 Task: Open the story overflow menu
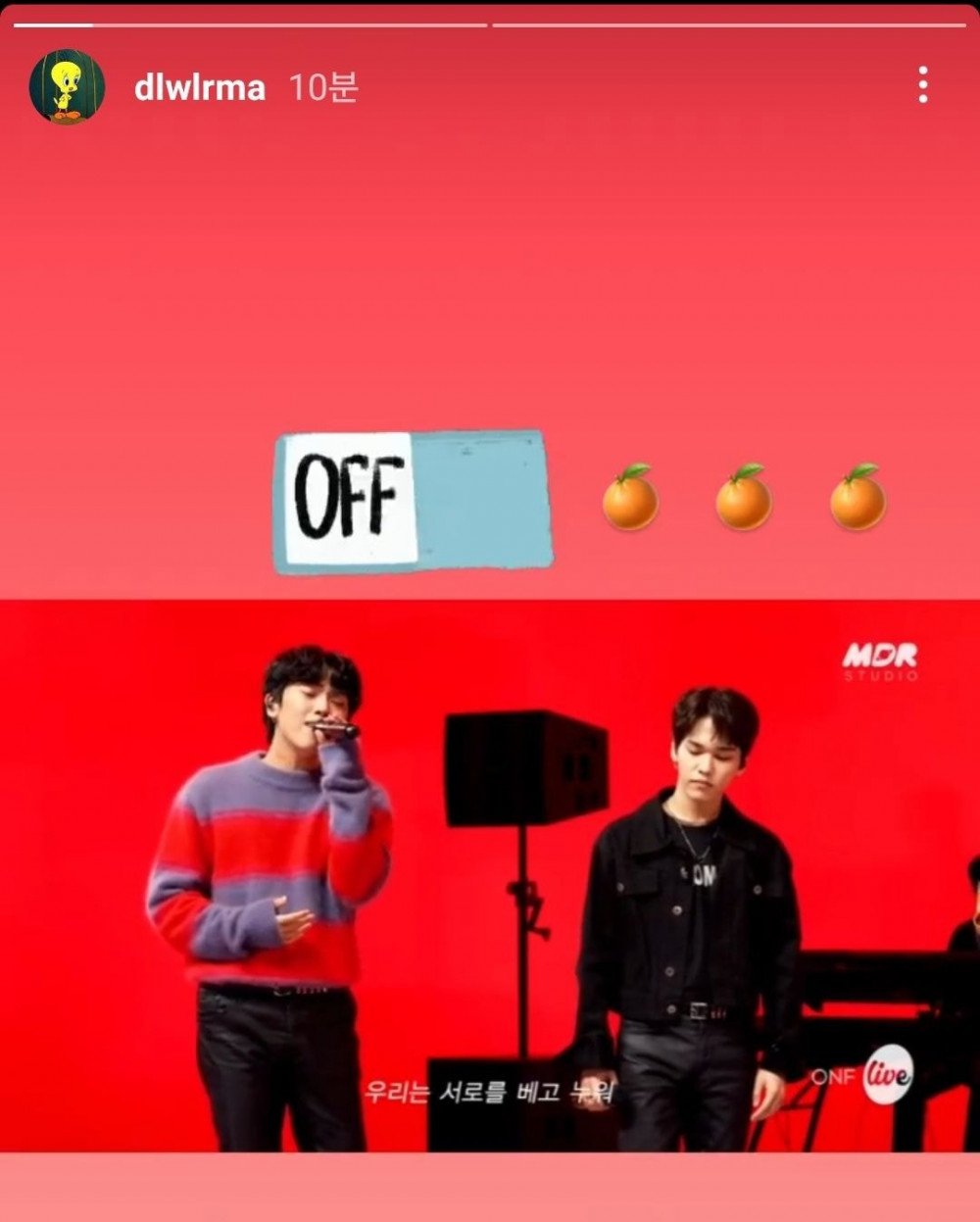[922, 85]
